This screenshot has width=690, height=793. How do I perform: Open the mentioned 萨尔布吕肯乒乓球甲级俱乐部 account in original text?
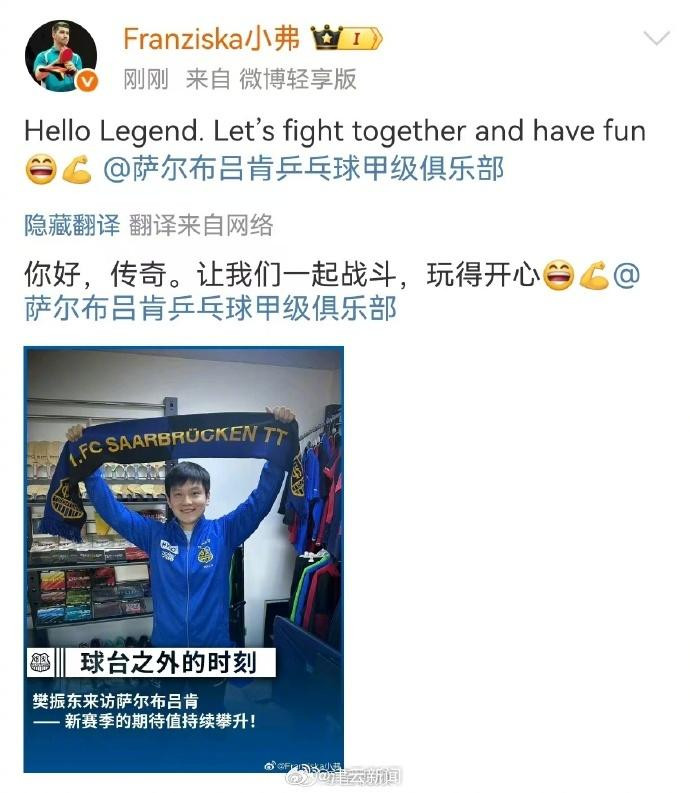[x=302, y=169]
